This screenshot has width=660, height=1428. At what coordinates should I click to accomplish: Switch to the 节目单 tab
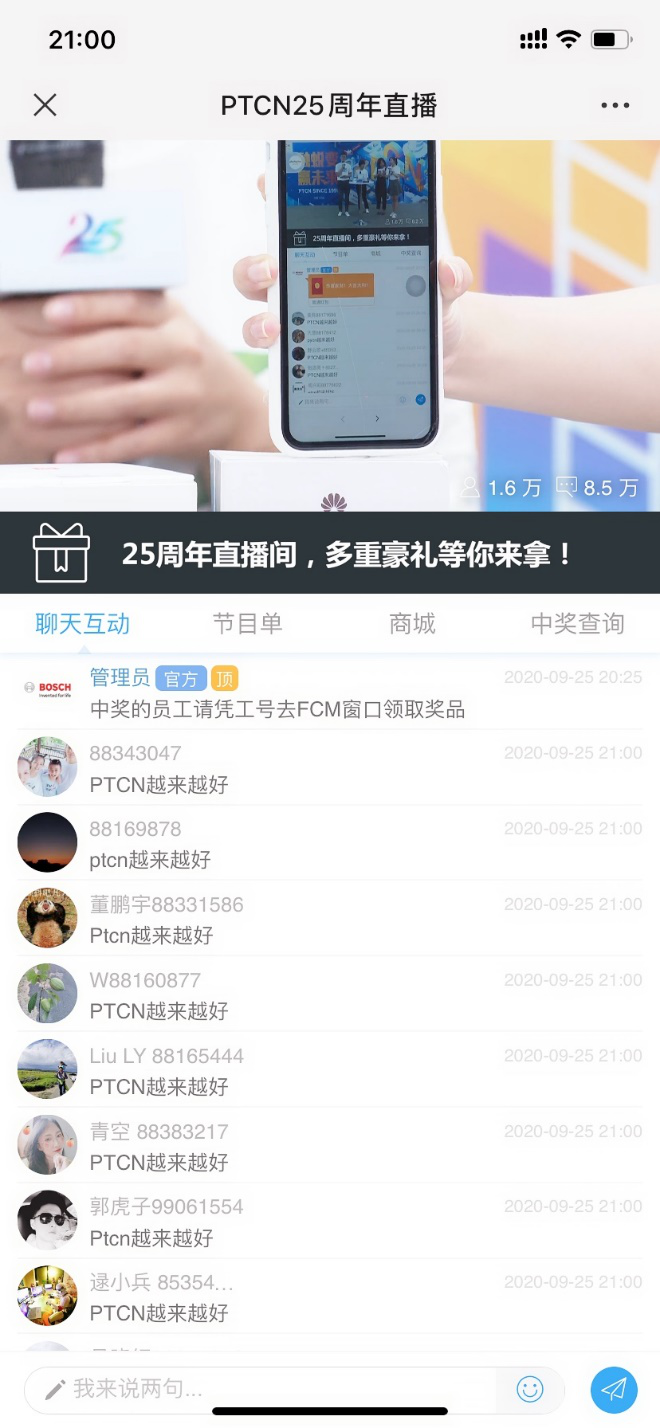tap(247, 624)
